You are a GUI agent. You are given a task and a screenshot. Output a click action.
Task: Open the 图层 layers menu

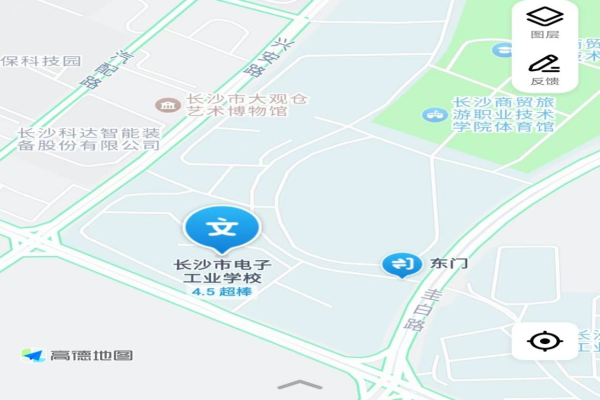[x=544, y=22]
